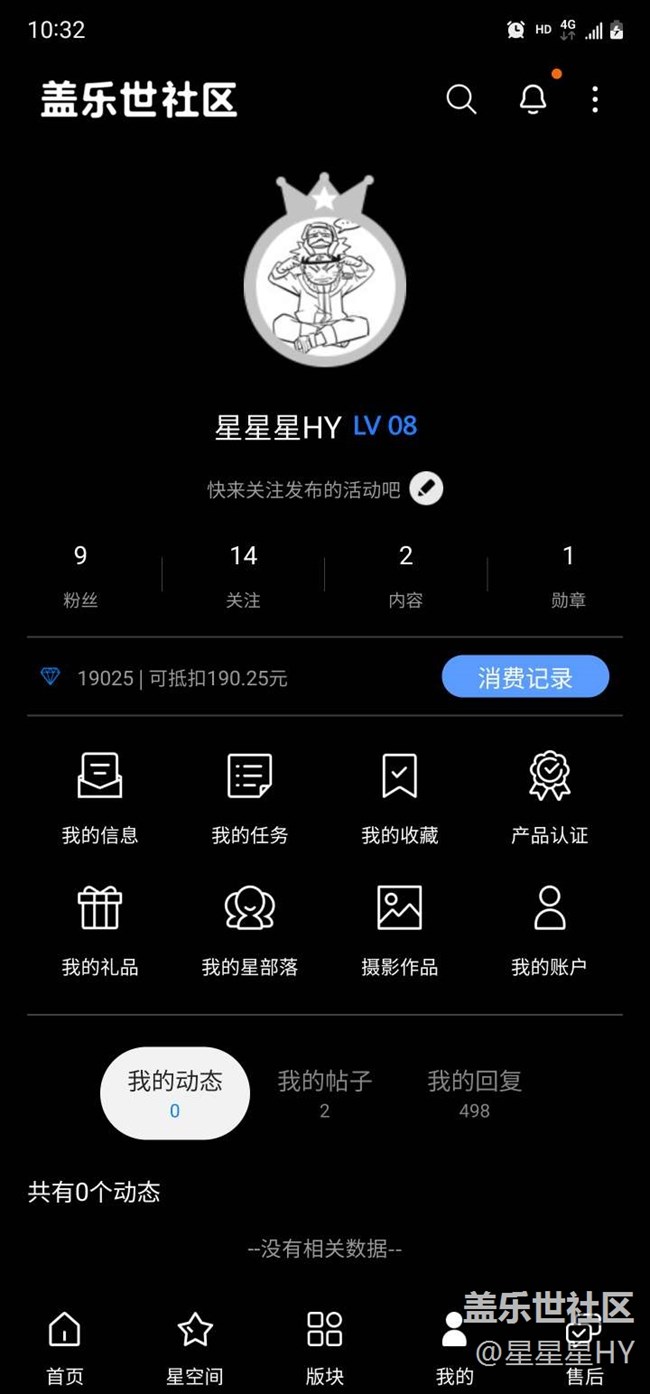Image resolution: width=650 pixels, height=1394 pixels.
Task: Open 消费记录 button
Action: pyautogui.click(x=525, y=677)
